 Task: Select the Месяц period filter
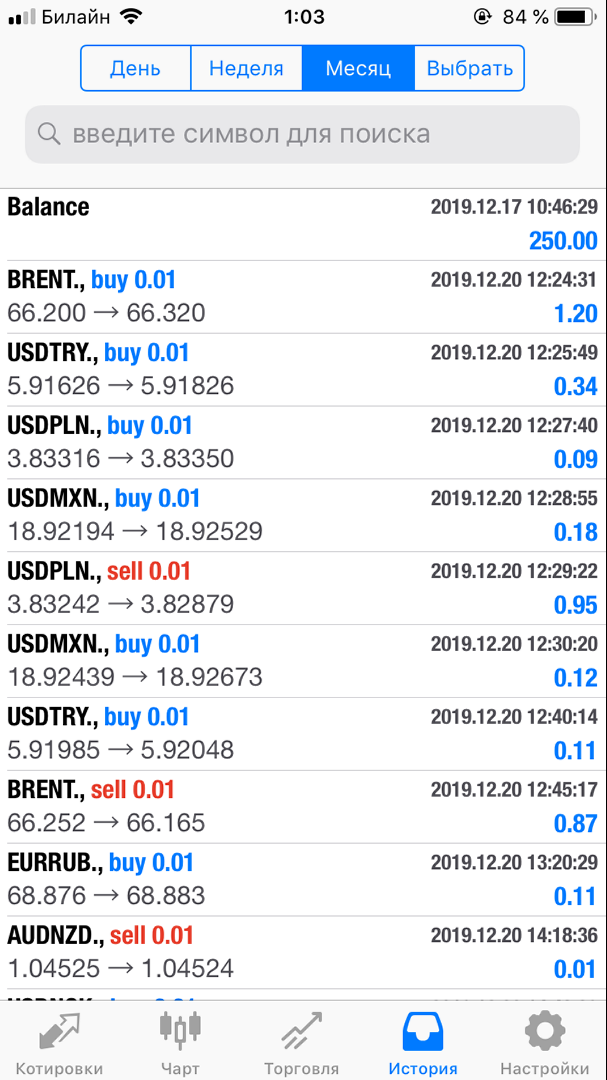point(358,68)
